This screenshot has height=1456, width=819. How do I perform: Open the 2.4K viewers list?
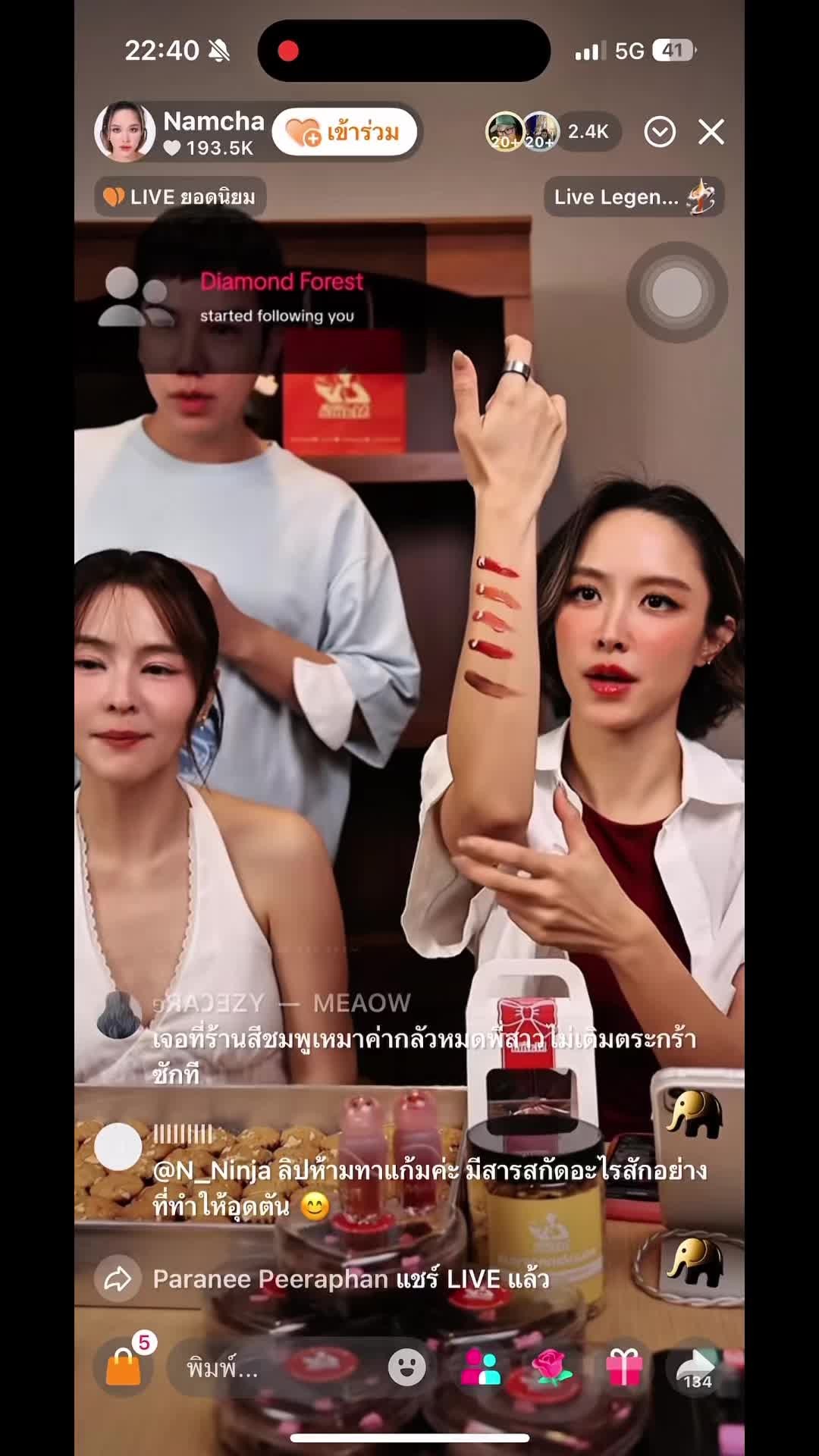point(588,132)
